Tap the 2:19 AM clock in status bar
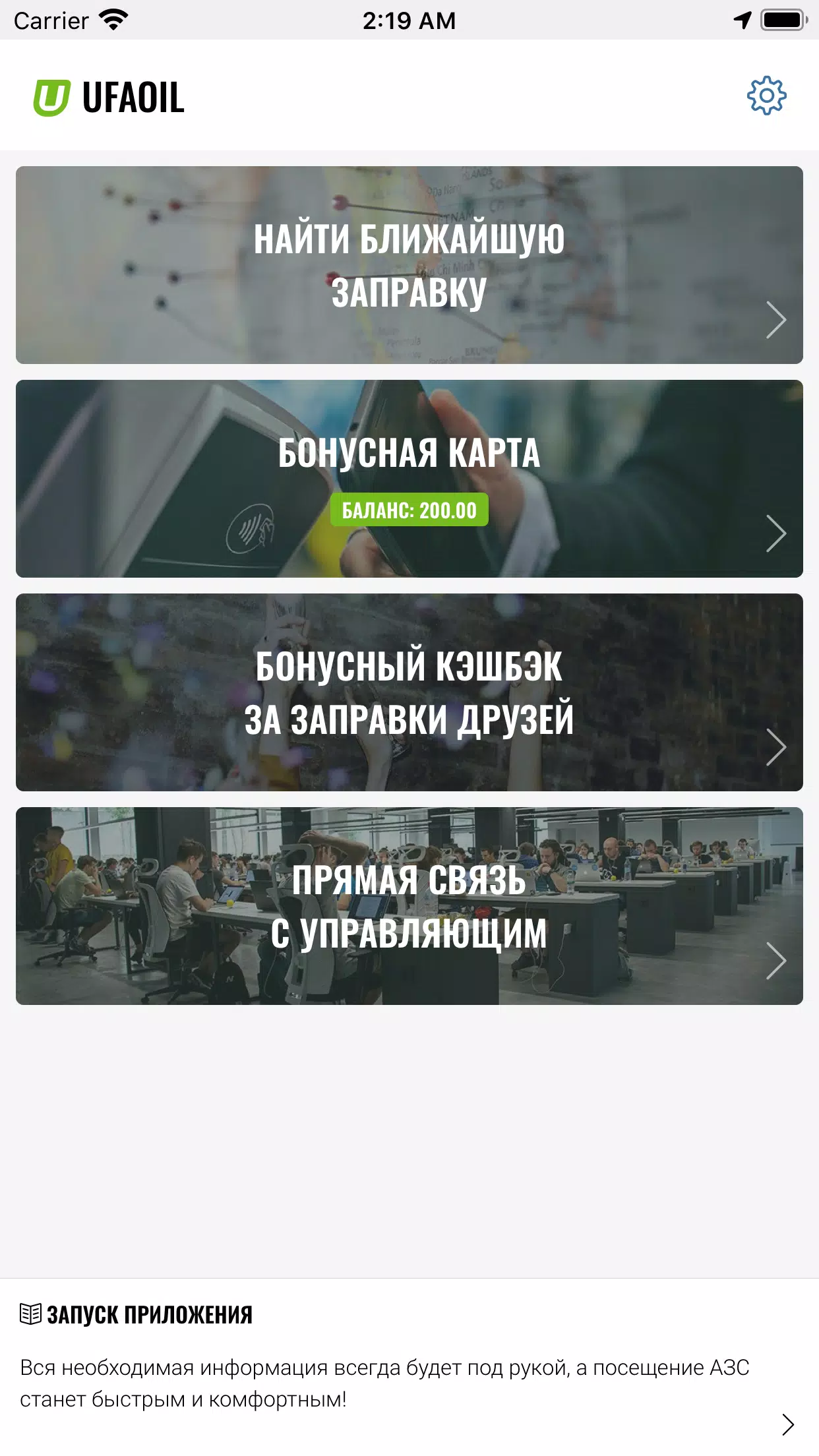 409,20
